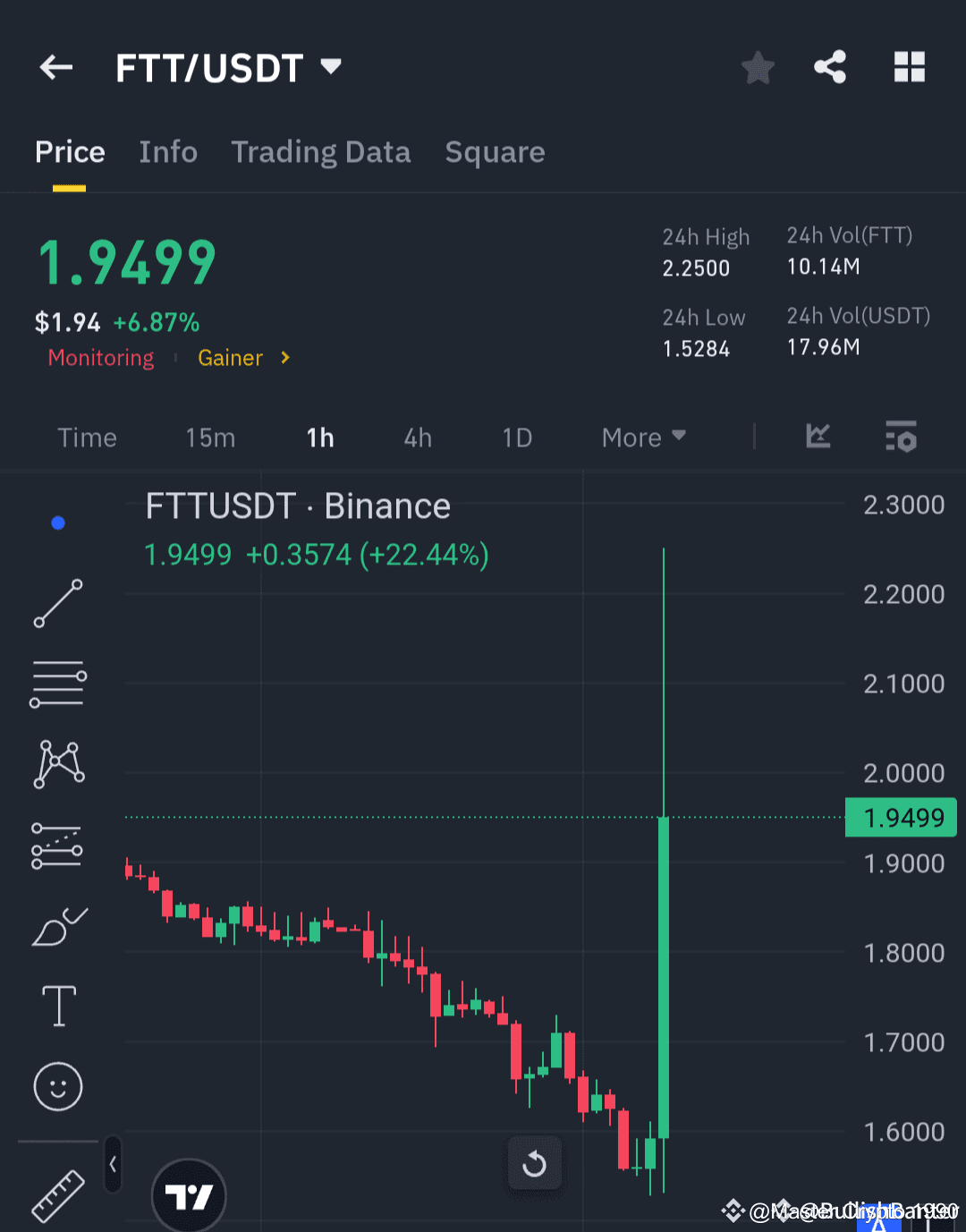The width and height of the screenshot is (966, 1232).
Task: Pick the brush drawing tool
Action: coord(57,926)
